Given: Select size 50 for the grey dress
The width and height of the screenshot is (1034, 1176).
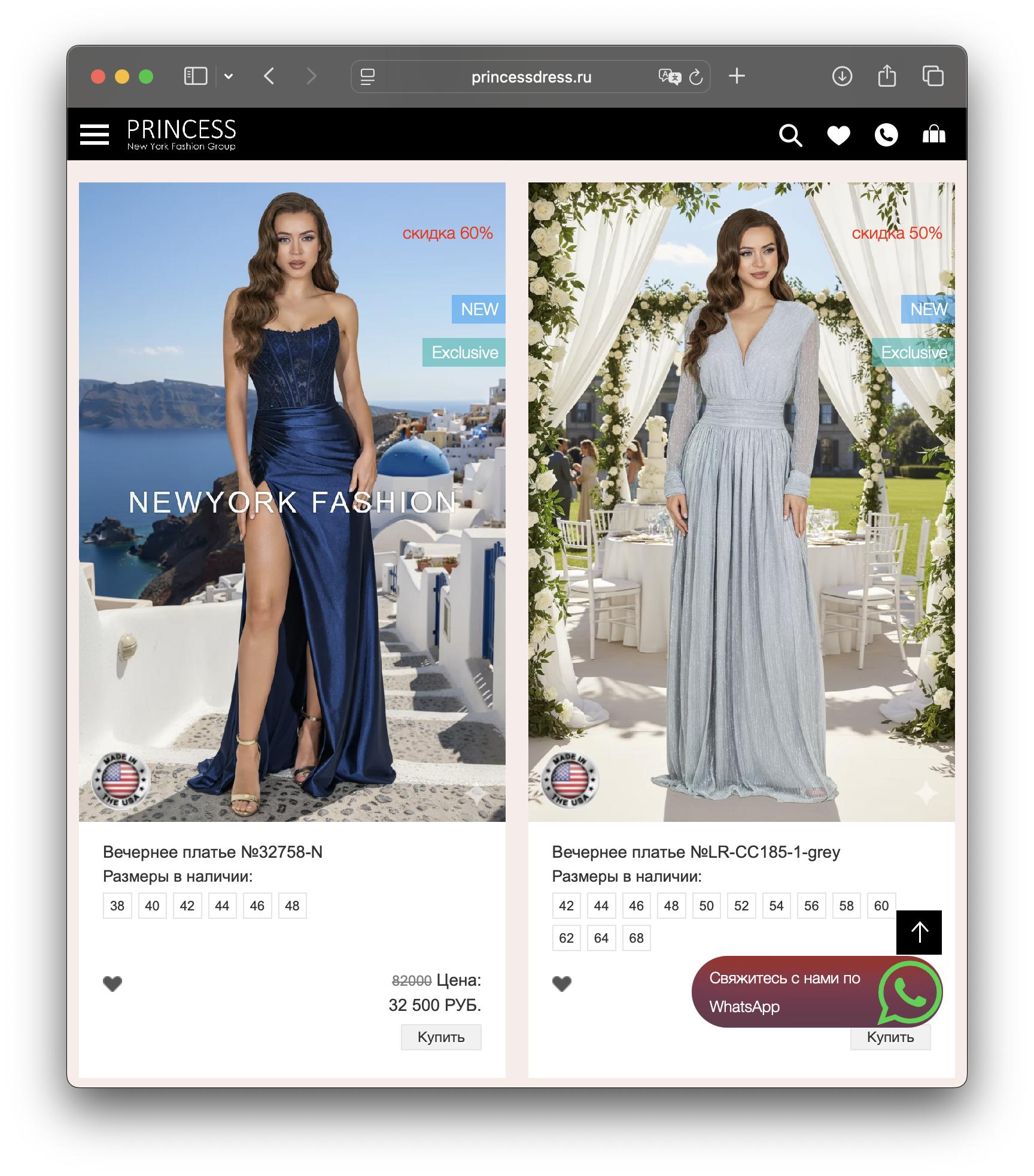Looking at the screenshot, I should click(x=706, y=906).
